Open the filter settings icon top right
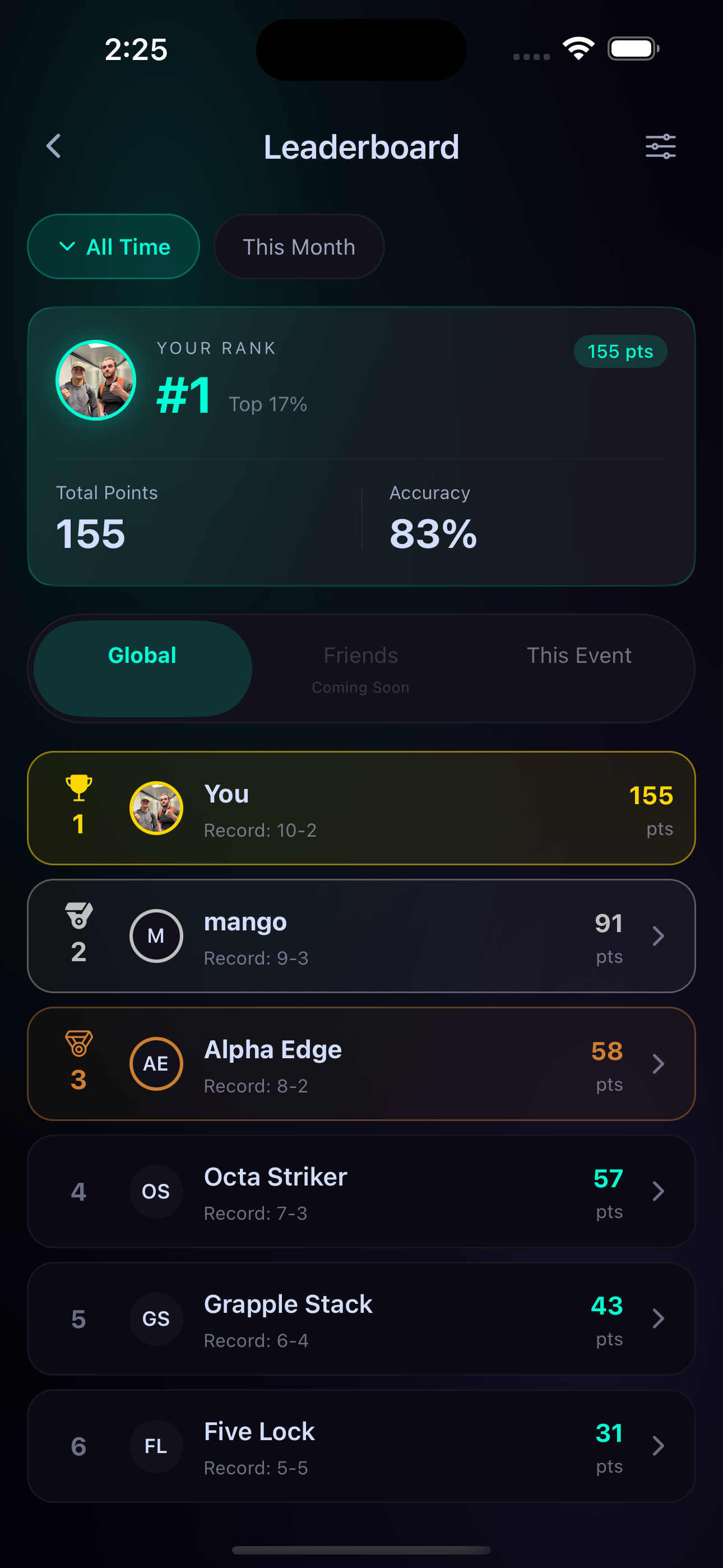 coord(660,146)
